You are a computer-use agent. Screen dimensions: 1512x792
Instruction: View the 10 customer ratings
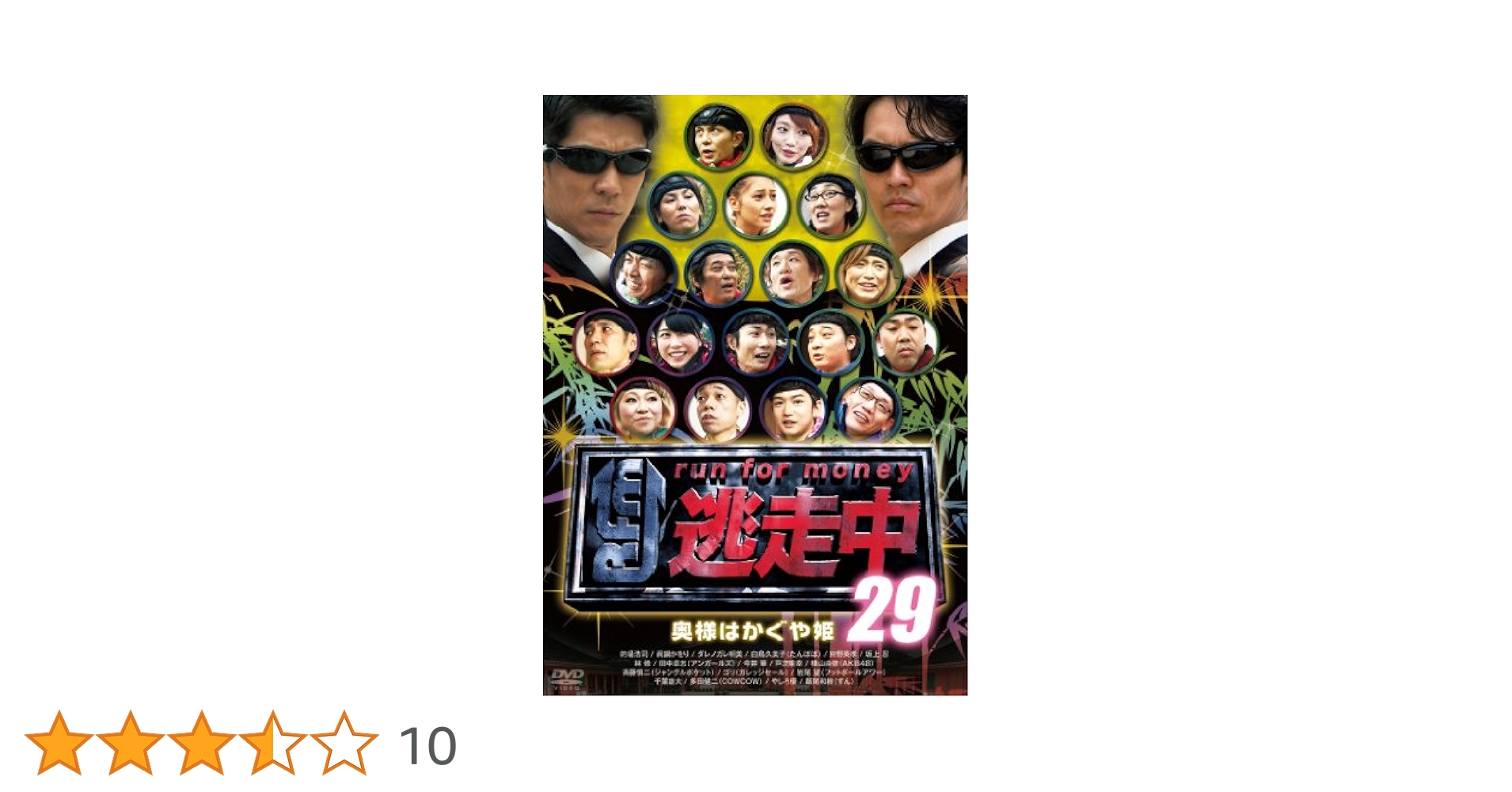427,745
